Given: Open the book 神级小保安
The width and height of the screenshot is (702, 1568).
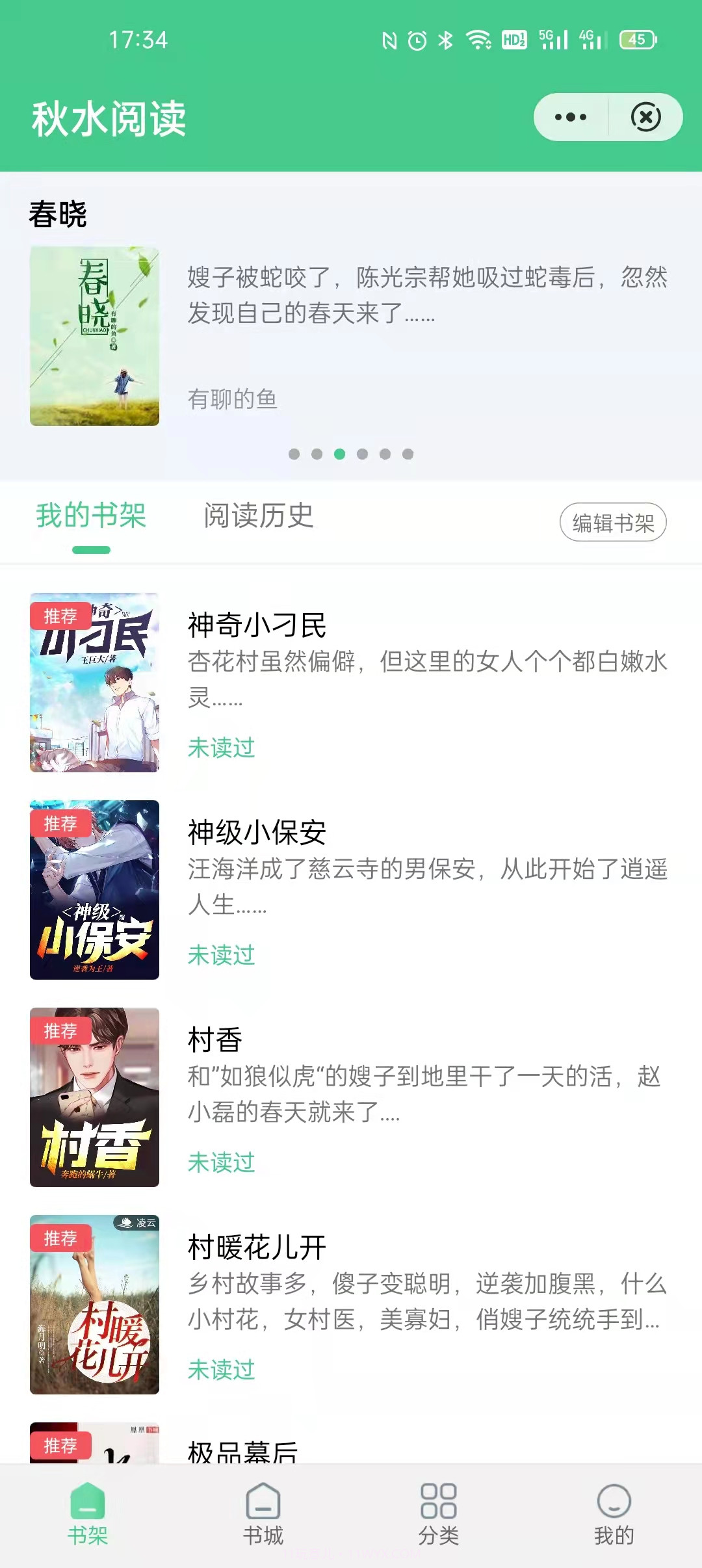Looking at the screenshot, I should coord(257,830).
